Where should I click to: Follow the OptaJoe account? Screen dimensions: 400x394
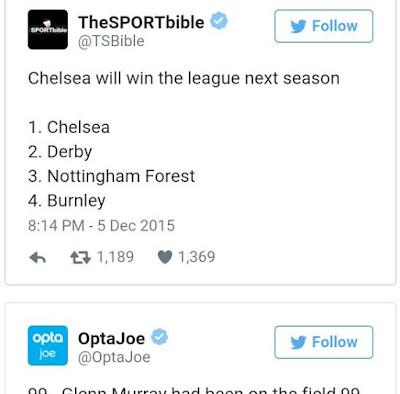click(323, 342)
